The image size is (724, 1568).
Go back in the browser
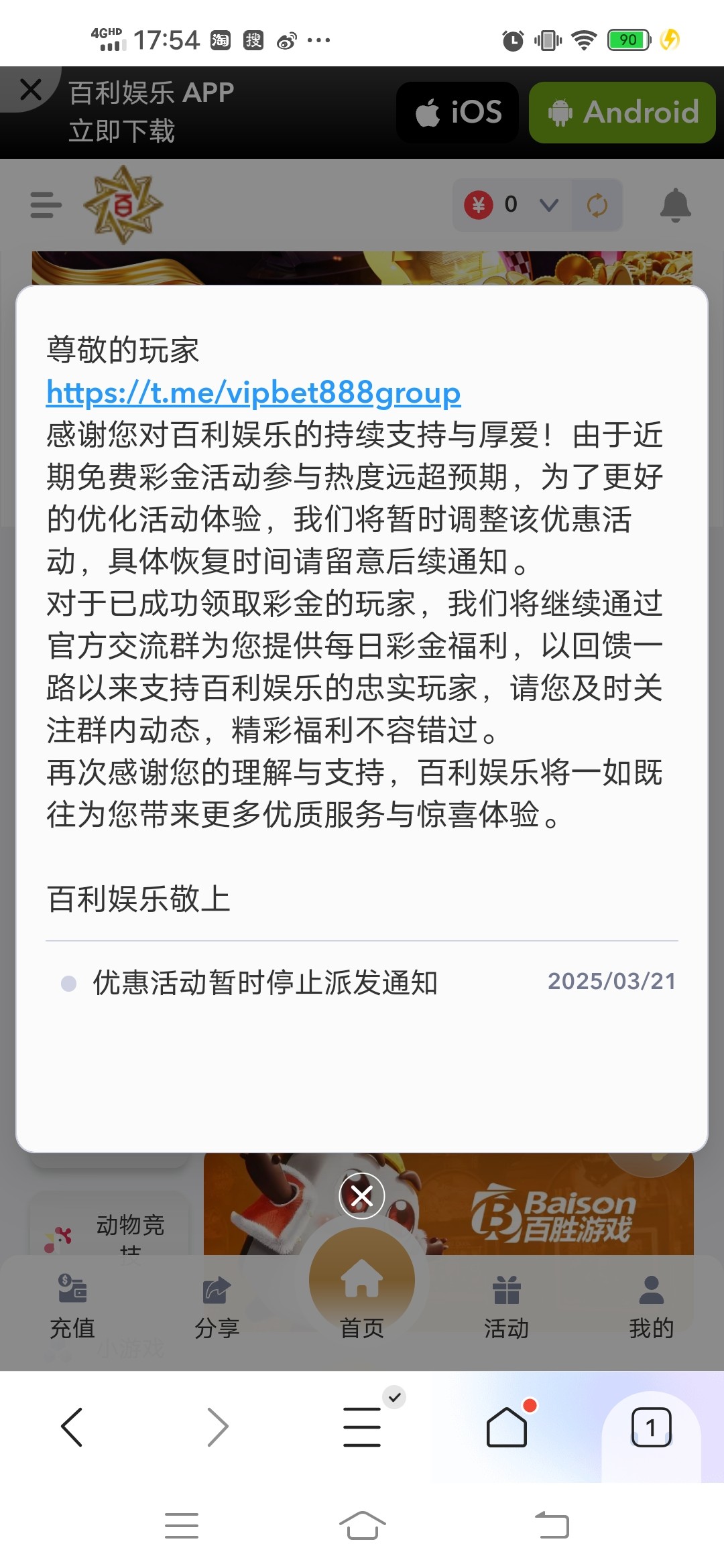(72, 1427)
